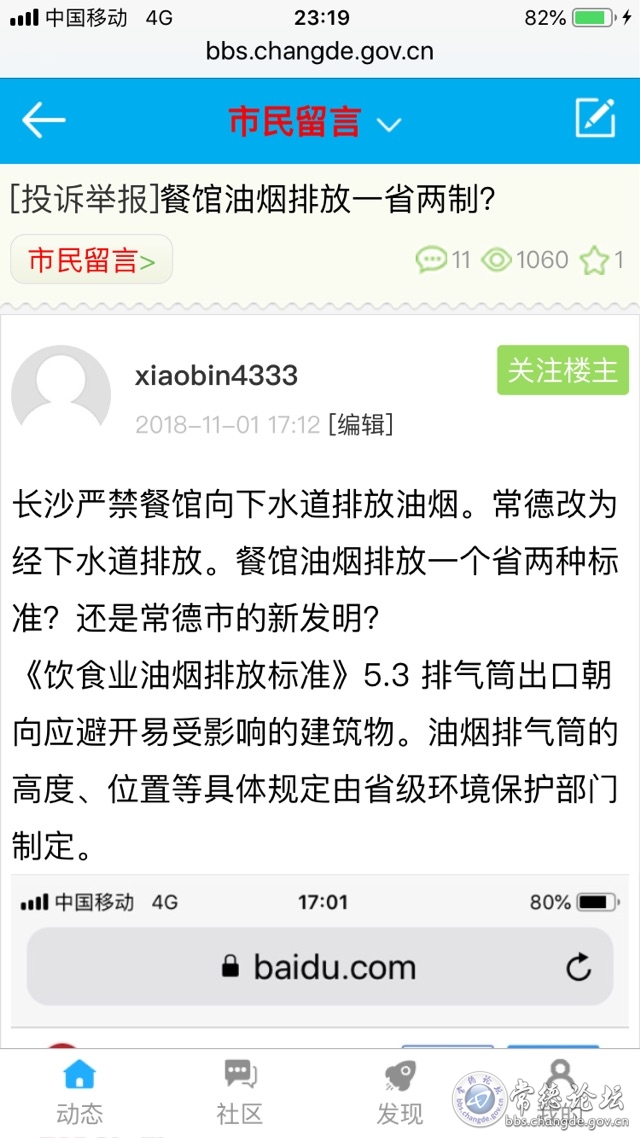Tap the 编辑 link to edit post
640x1138 pixels.
(361, 425)
